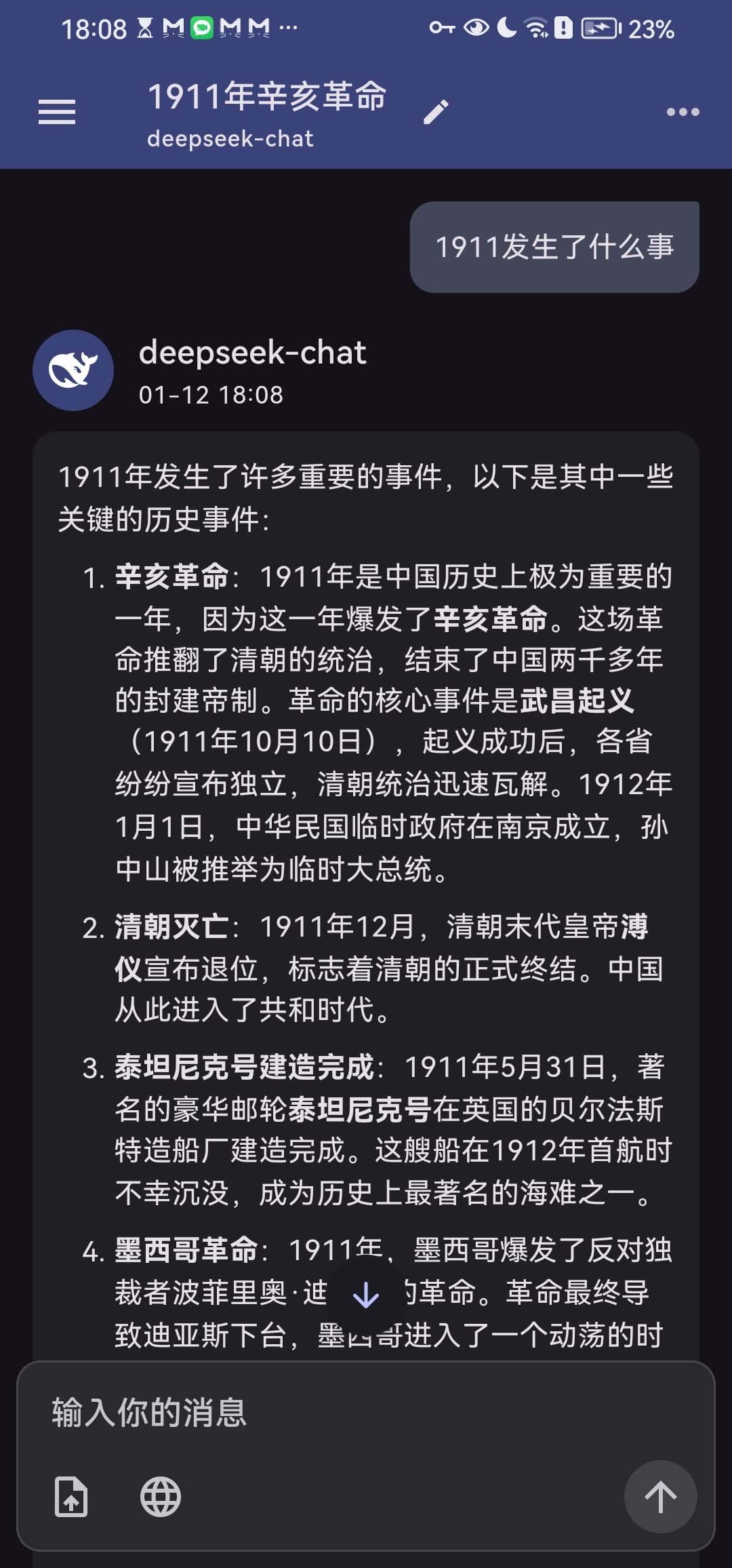Image resolution: width=732 pixels, height=1568 pixels.
Task: Focus the message input field
Action: (x=366, y=1413)
